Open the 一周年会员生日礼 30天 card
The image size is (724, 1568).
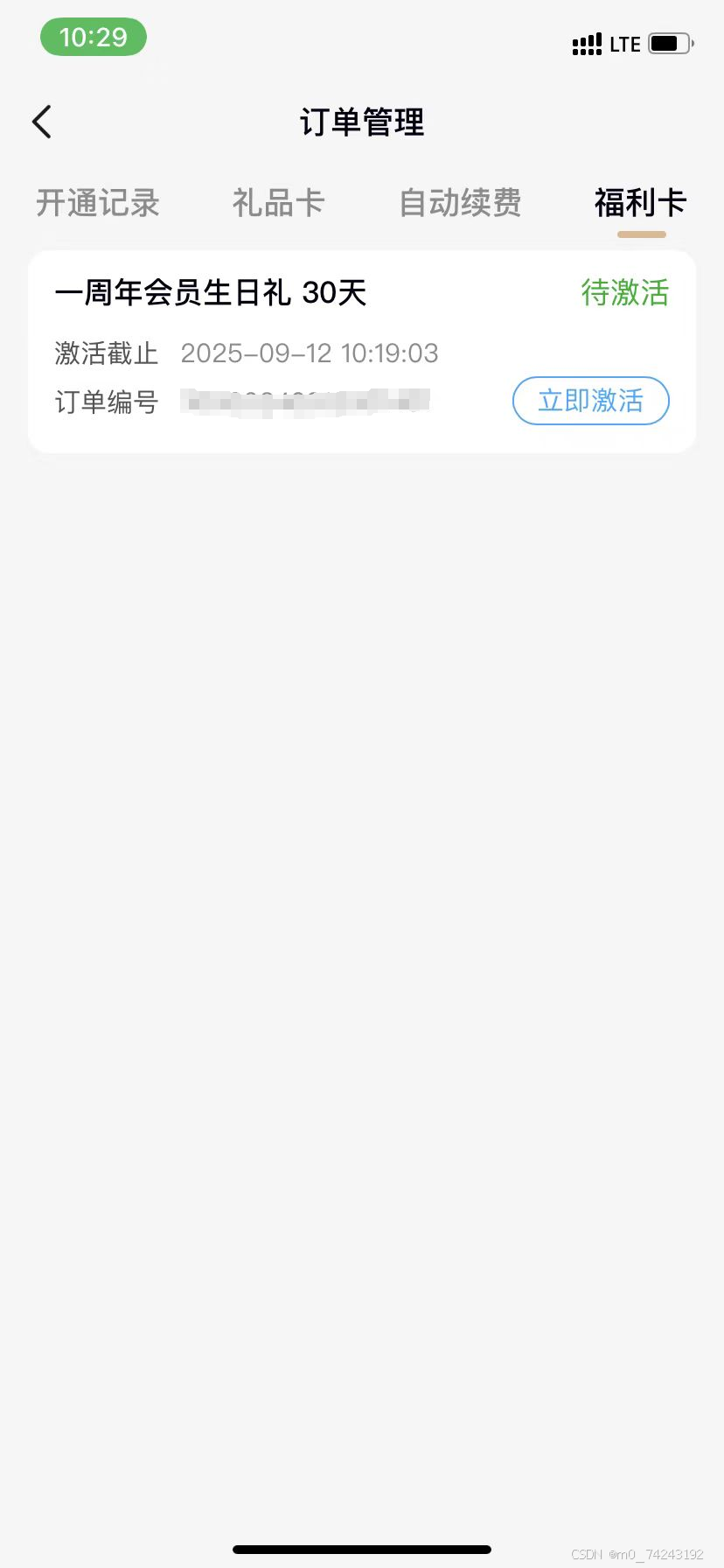(211, 293)
